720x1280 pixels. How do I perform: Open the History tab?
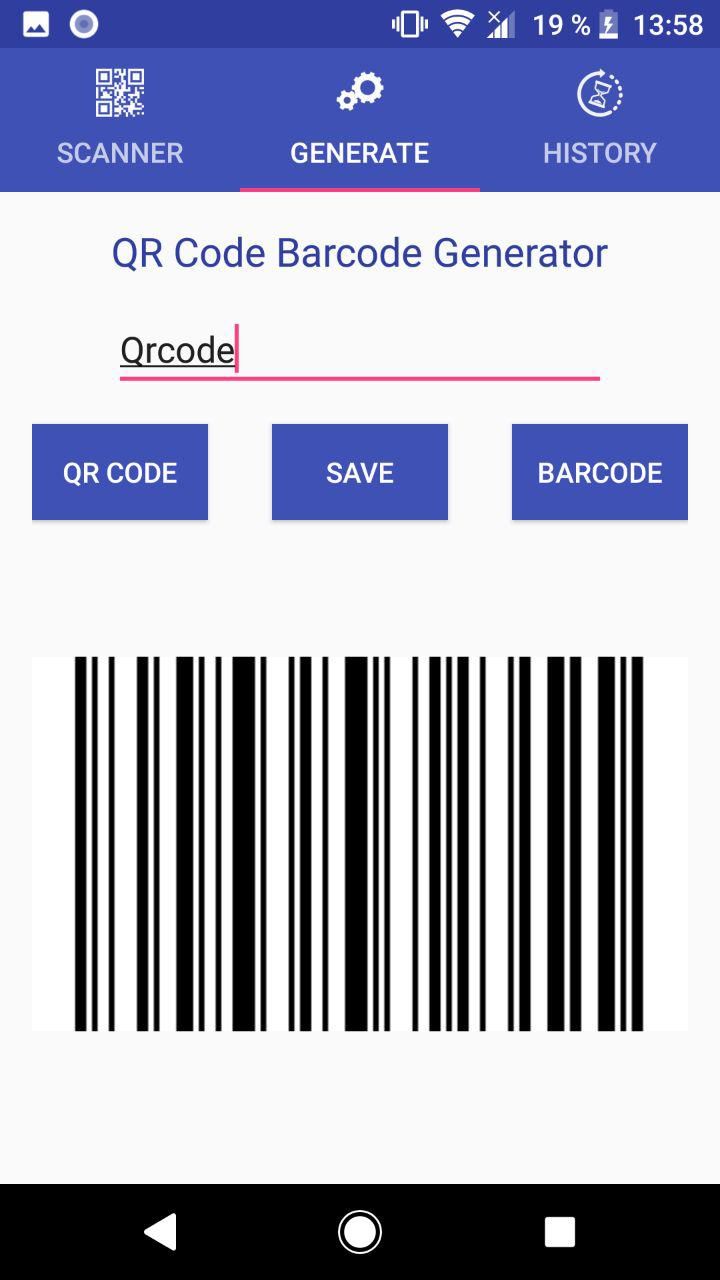(600, 120)
